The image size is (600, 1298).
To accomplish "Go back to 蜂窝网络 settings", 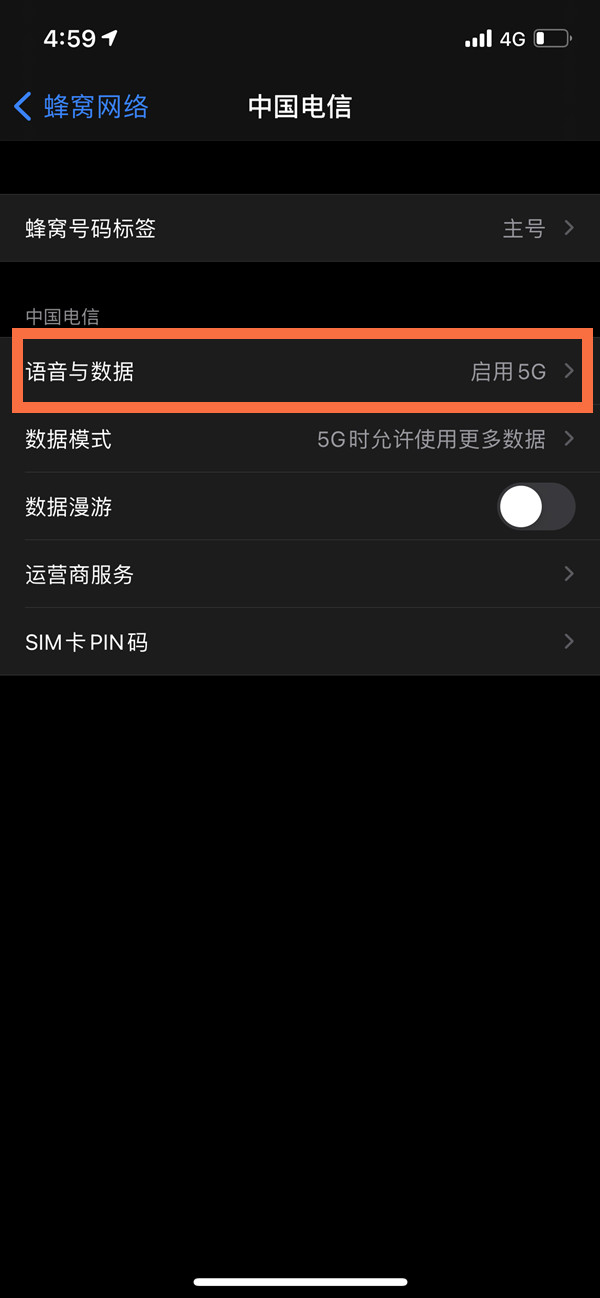I will 82,107.
